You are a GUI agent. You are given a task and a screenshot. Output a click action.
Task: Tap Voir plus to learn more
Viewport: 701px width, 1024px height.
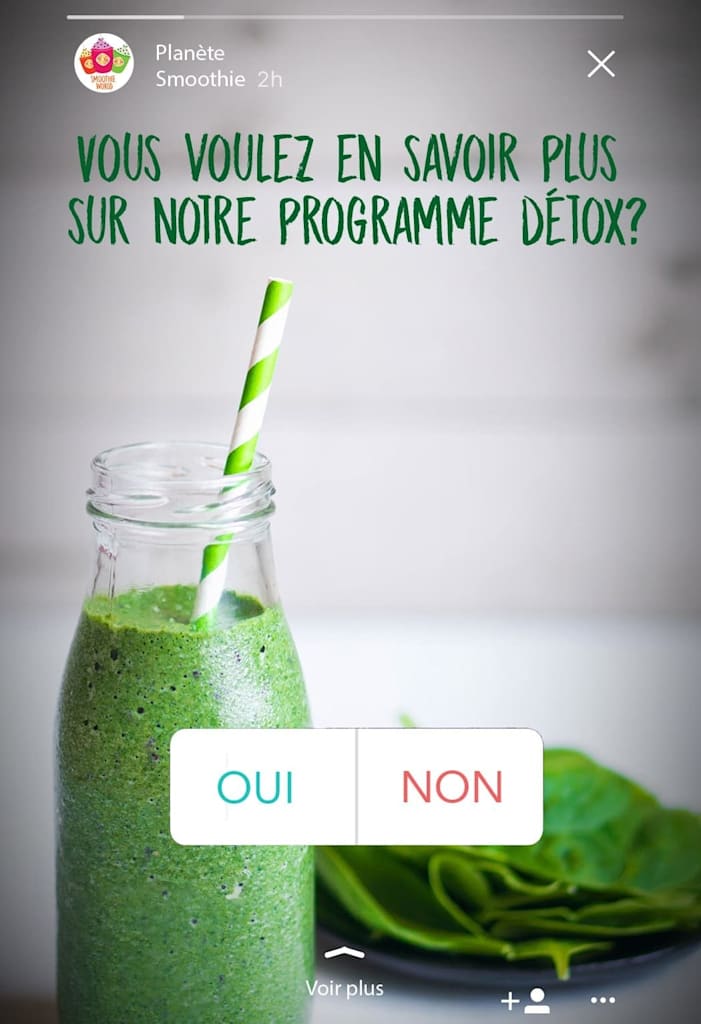point(345,977)
